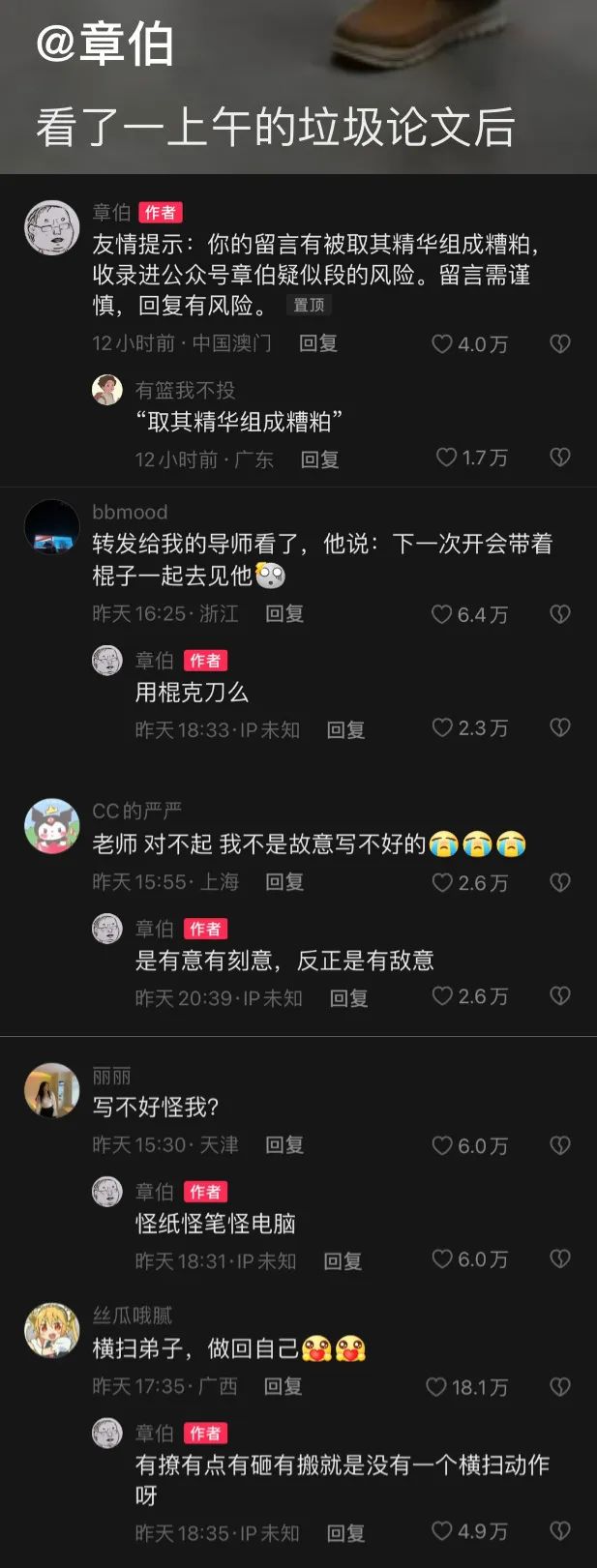
Task: Dislike 章伯's reply about 横扫动作
Action: pyautogui.click(x=560, y=1531)
